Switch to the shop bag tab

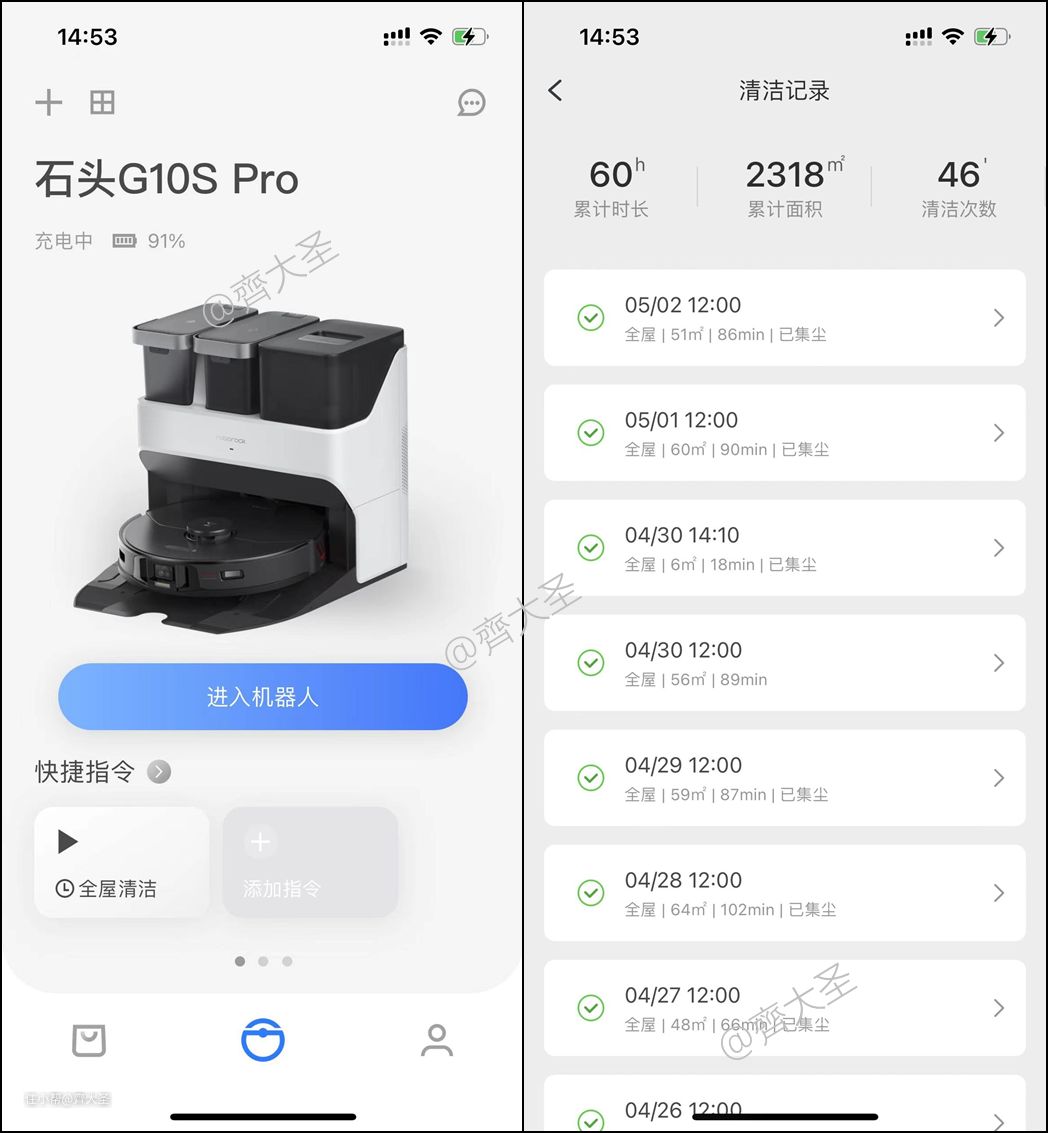[89, 1041]
